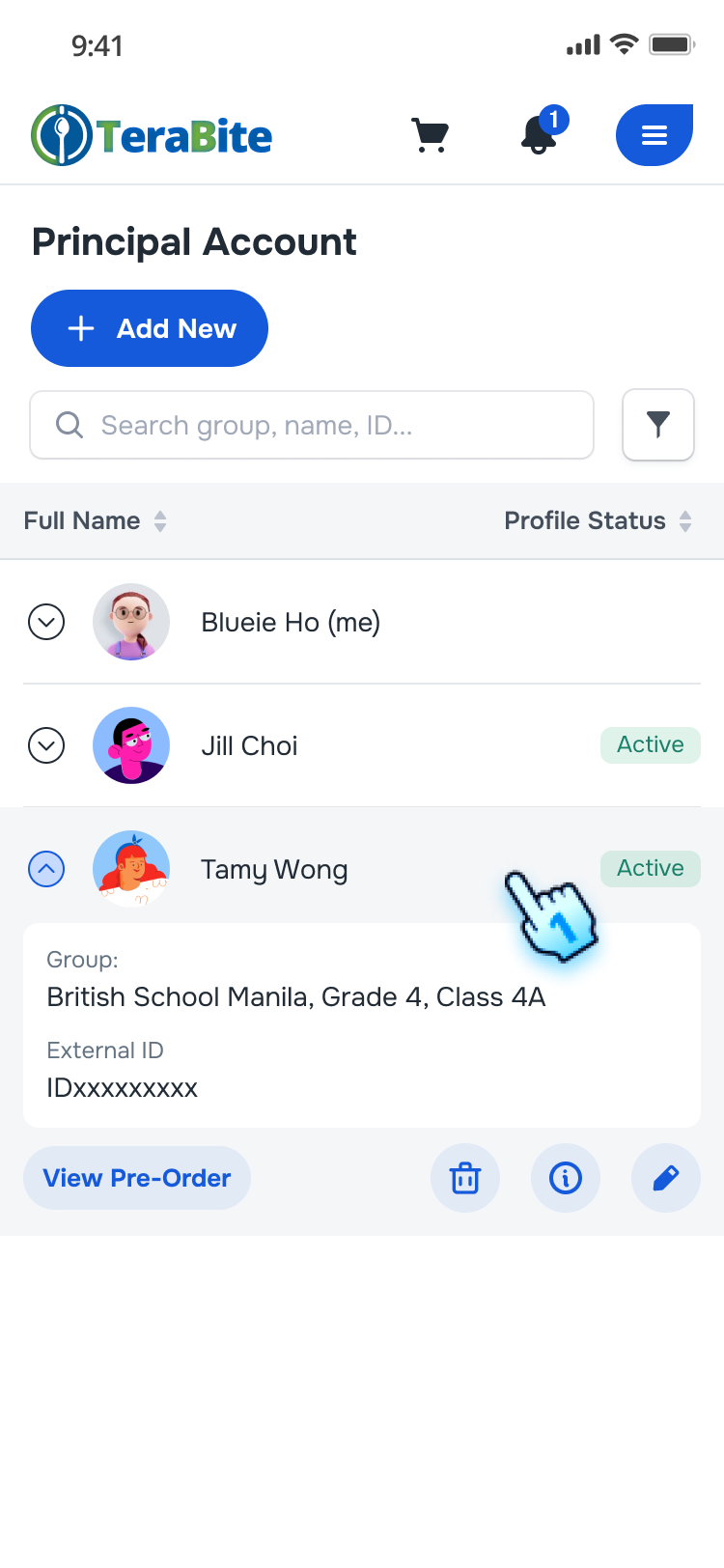
Task: Edit Tamy Wong using the pencil icon
Action: click(x=666, y=1178)
